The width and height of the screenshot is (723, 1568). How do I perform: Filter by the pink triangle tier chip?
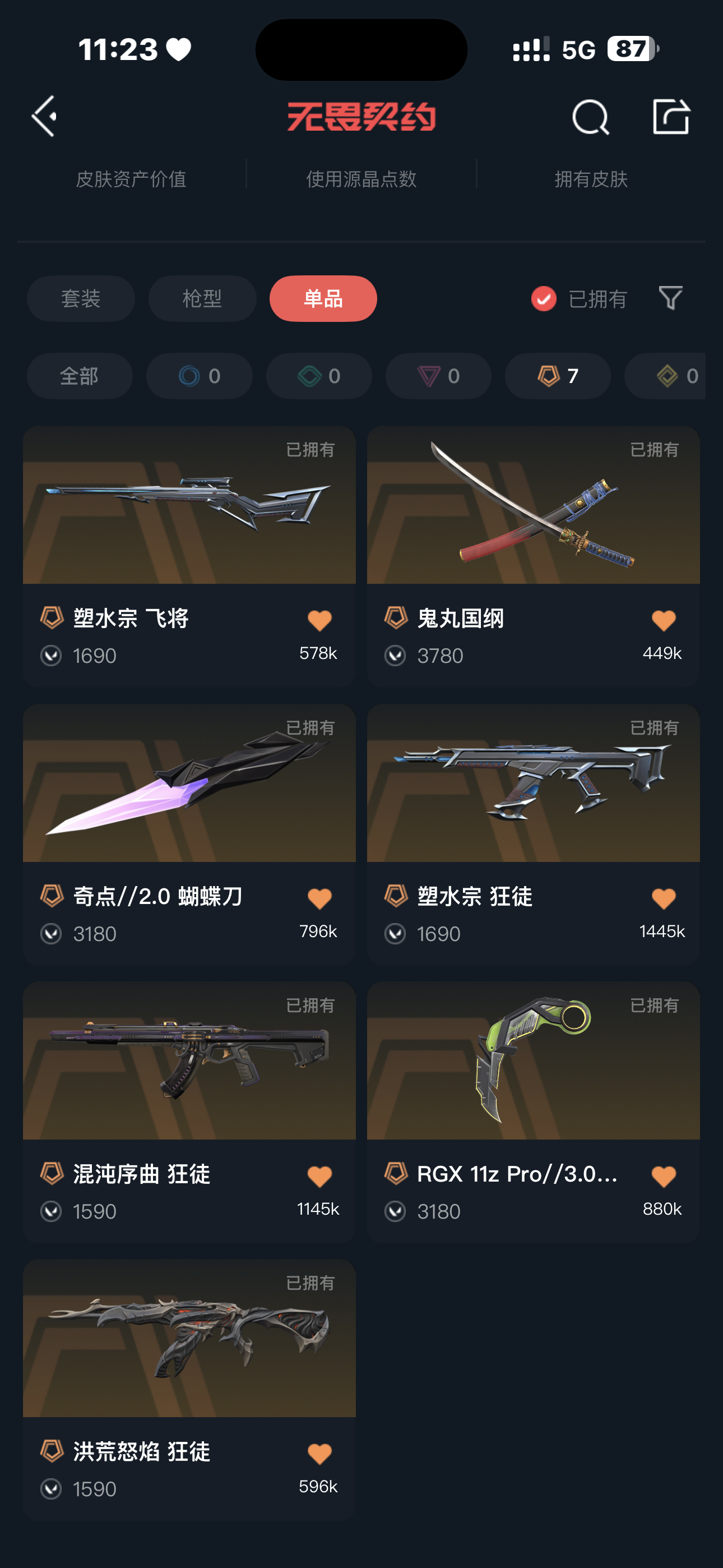(438, 376)
